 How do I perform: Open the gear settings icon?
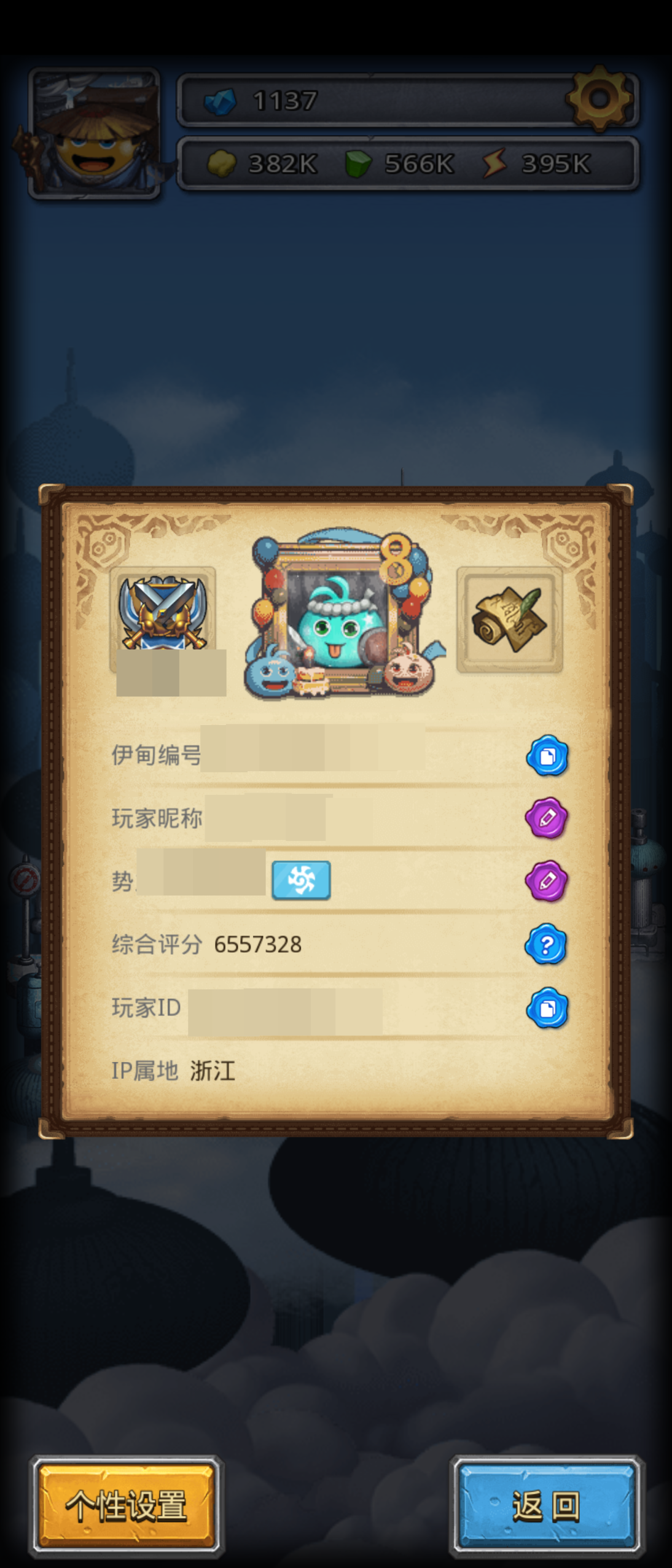click(x=600, y=98)
